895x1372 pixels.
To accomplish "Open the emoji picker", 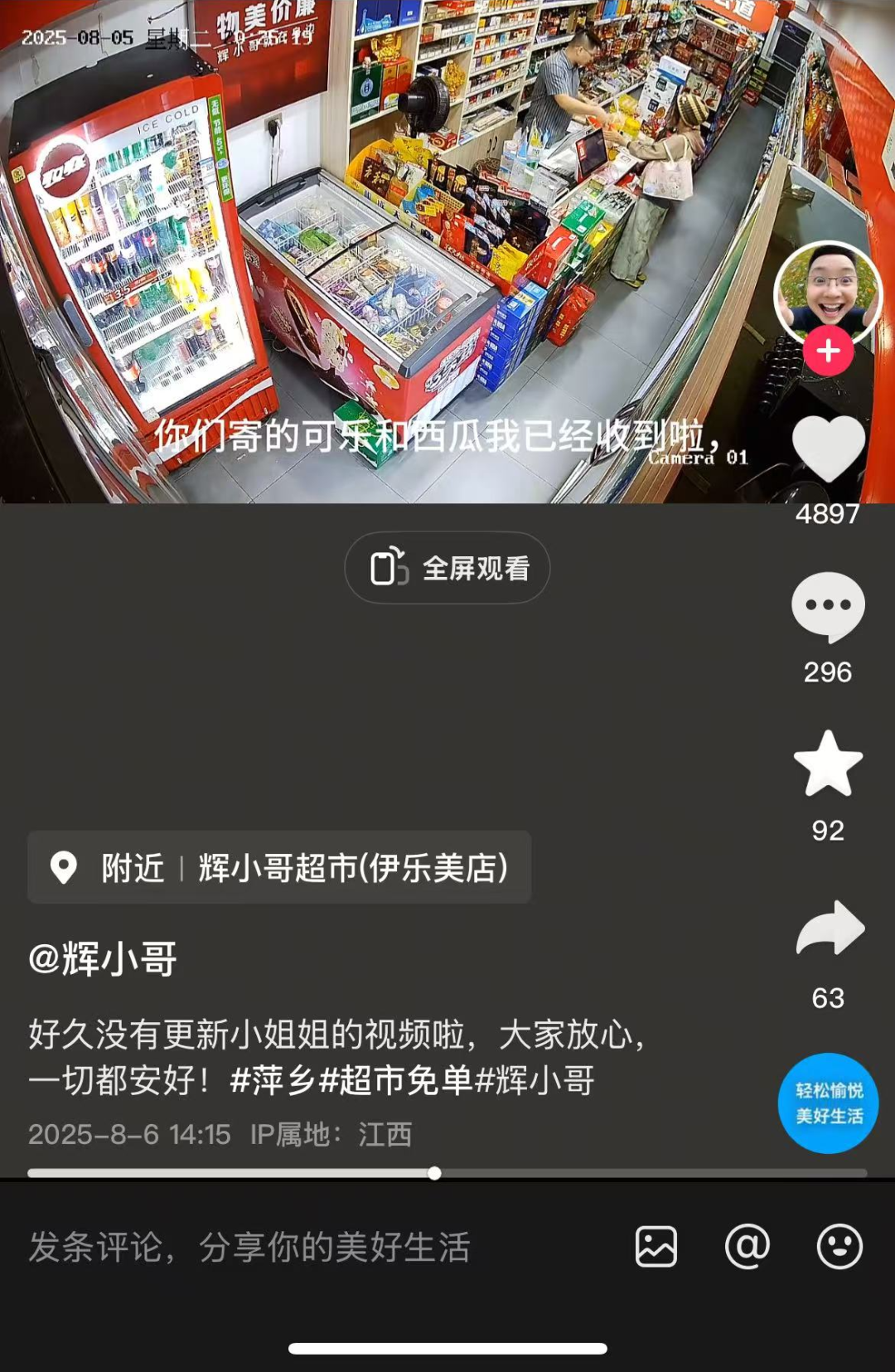I will click(x=839, y=1247).
